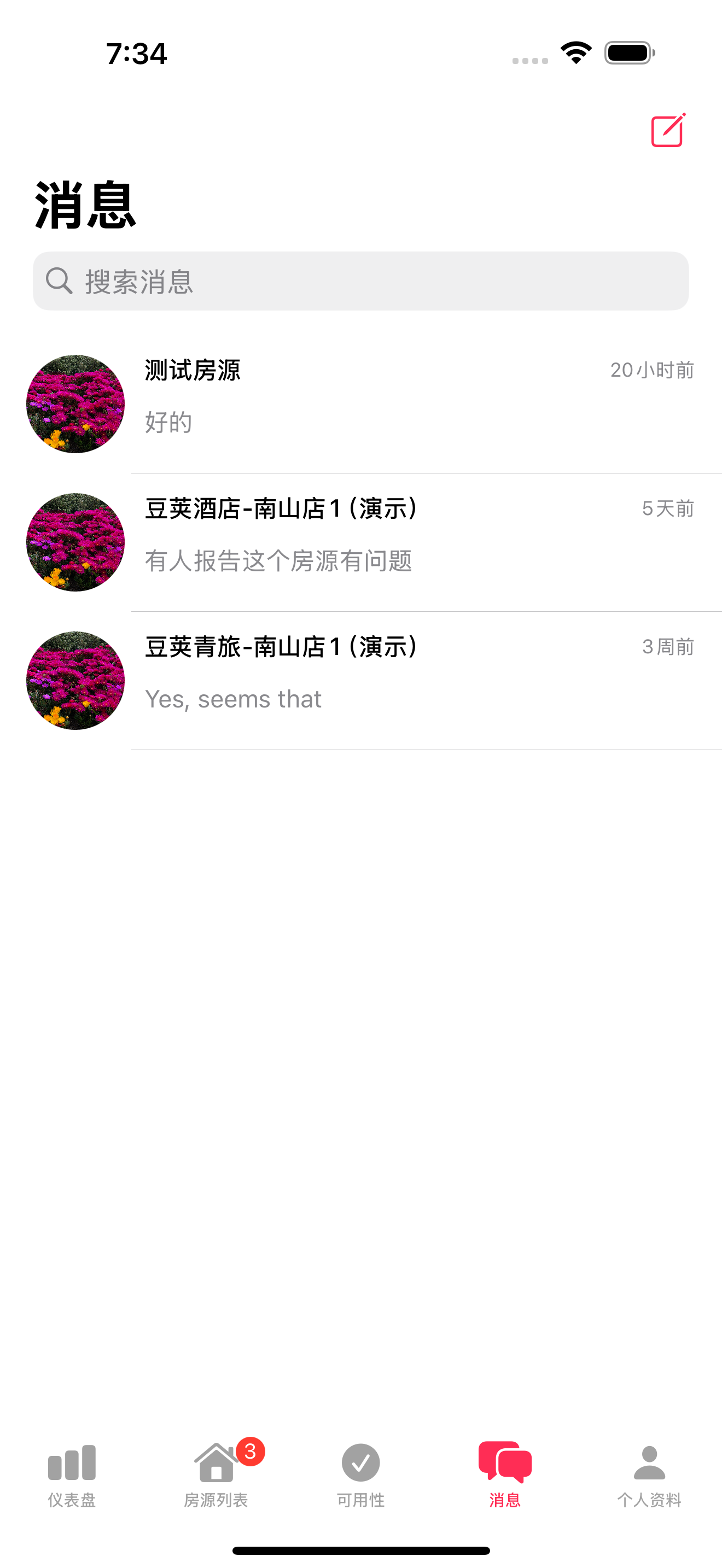Click the magnifying glass search icon
This screenshot has height=1568, width=722.
pyautogui.click(x=59, y=280)
